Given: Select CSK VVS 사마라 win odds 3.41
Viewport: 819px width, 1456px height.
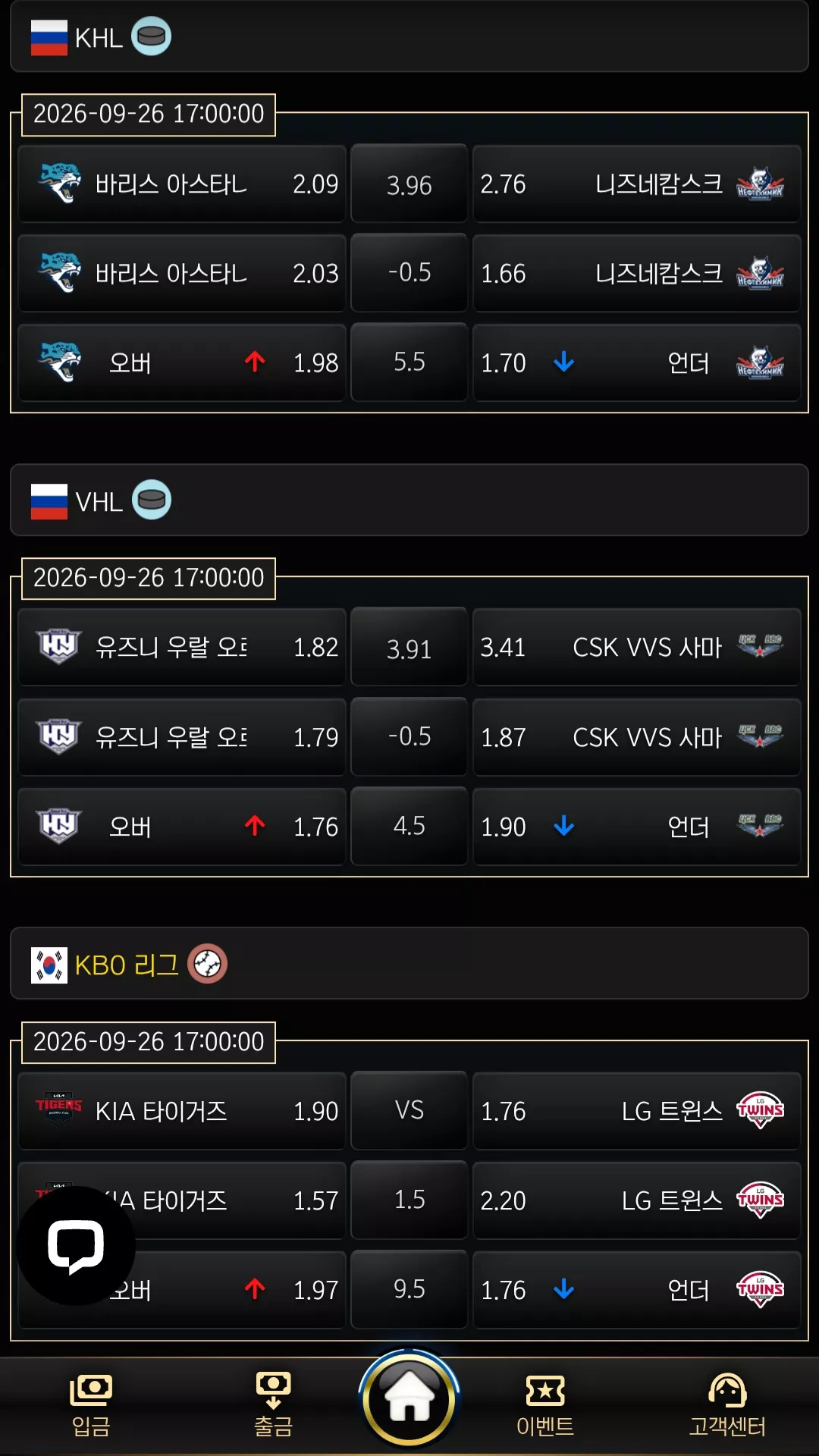Looking at the screenshot, I should [637, 648].
